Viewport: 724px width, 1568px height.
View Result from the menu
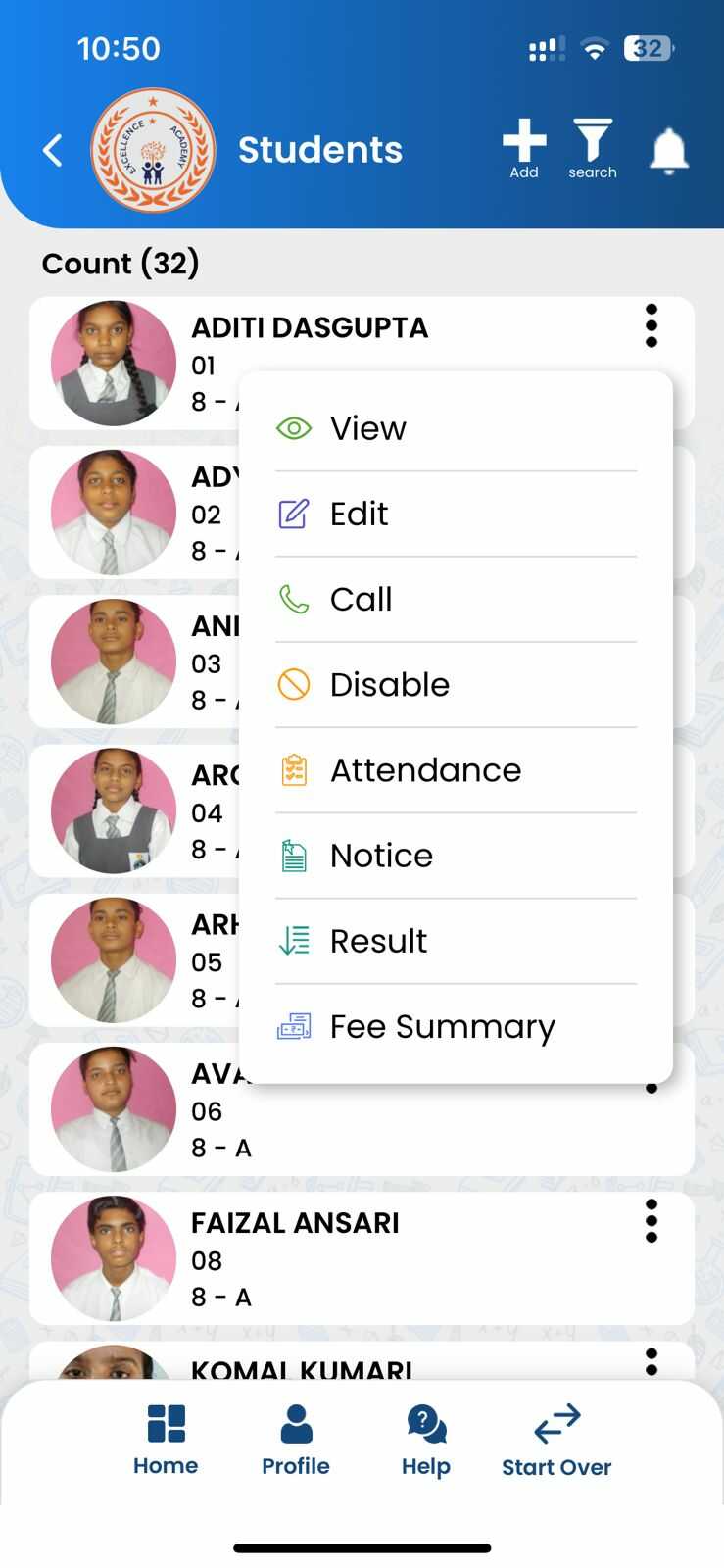pyautogui.click(x=378, y=941)
